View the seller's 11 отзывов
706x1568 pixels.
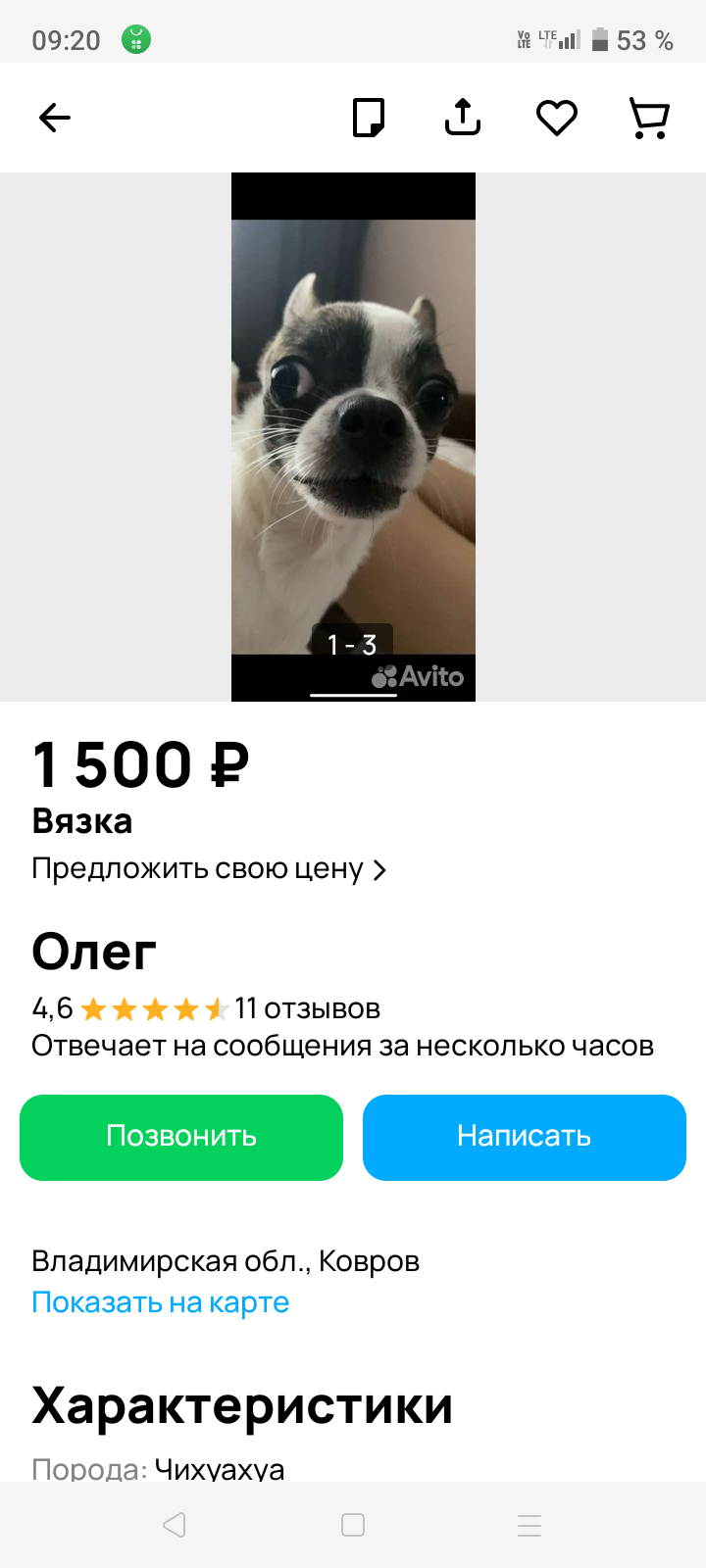pyautogui.click(x=307, y=1008)
